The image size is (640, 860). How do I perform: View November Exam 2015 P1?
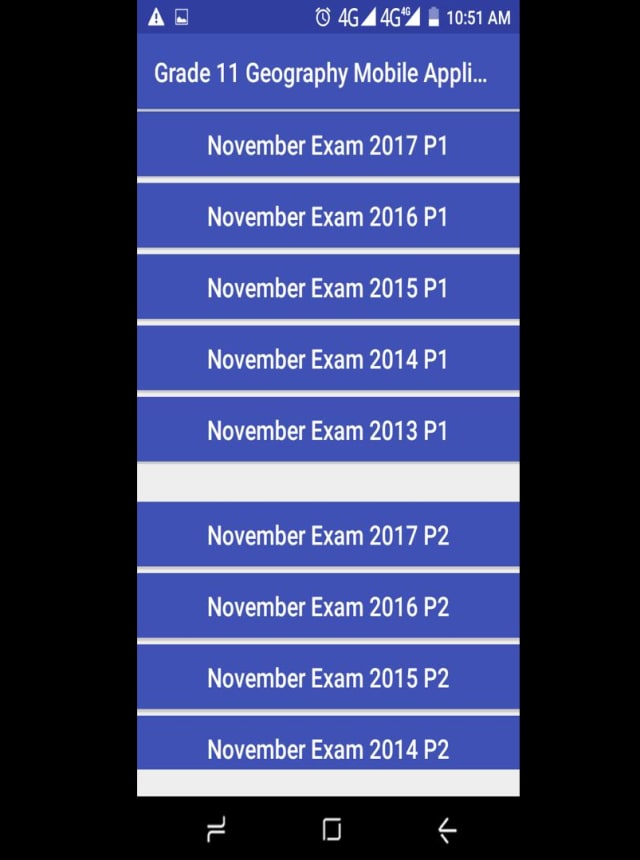click(x=328, y=288)
